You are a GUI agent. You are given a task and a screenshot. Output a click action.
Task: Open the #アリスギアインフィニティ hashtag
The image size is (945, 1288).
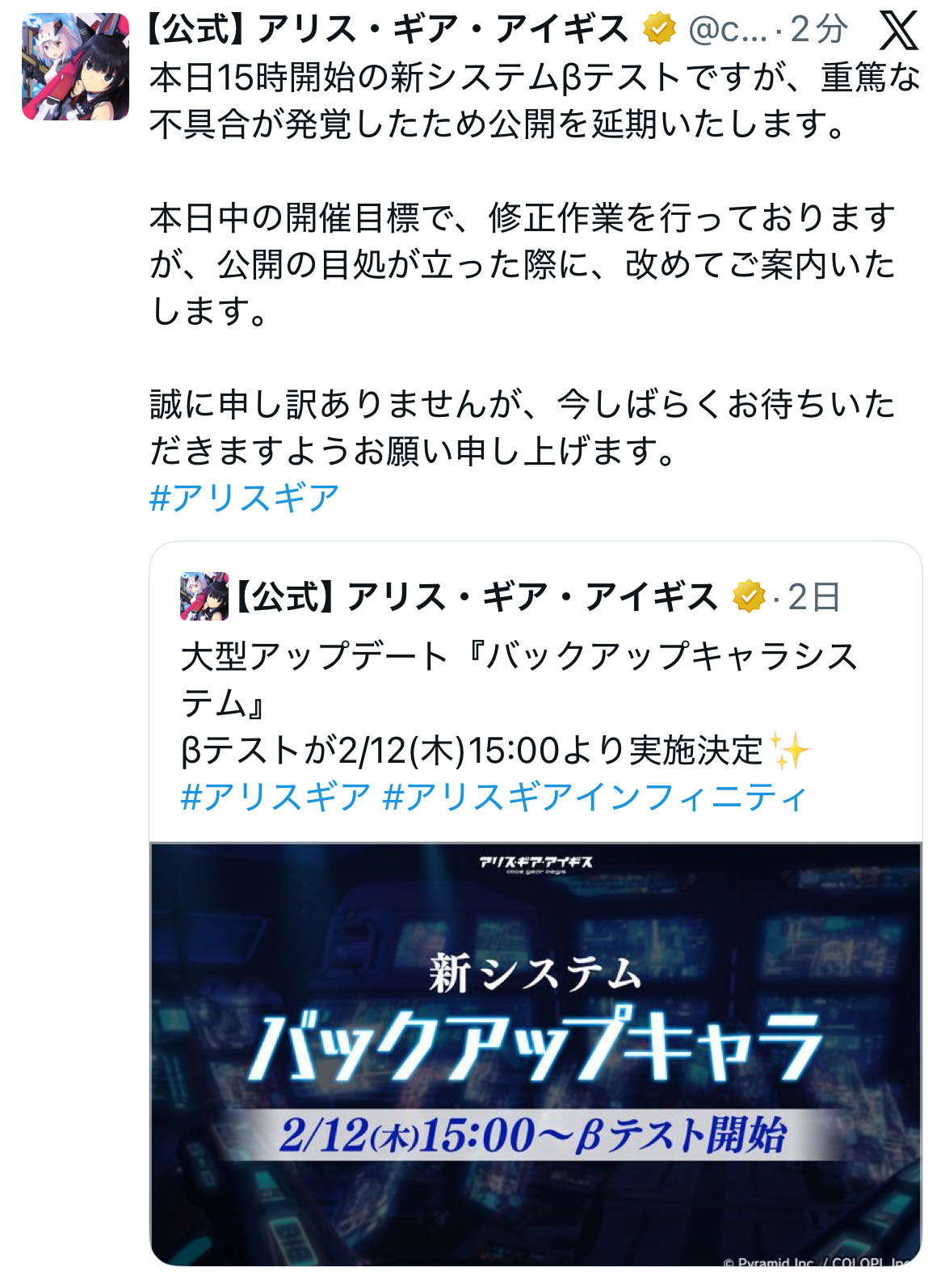594,797
